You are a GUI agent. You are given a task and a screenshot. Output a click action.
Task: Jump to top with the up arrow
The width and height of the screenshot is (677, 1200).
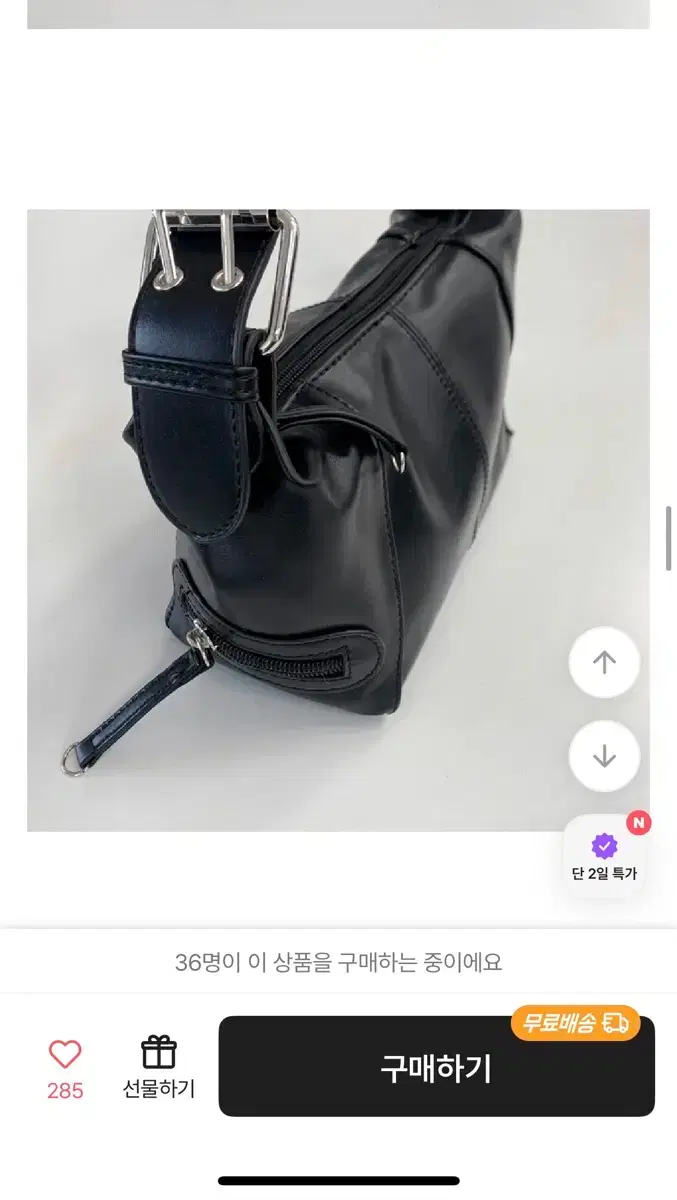(604, 662)
